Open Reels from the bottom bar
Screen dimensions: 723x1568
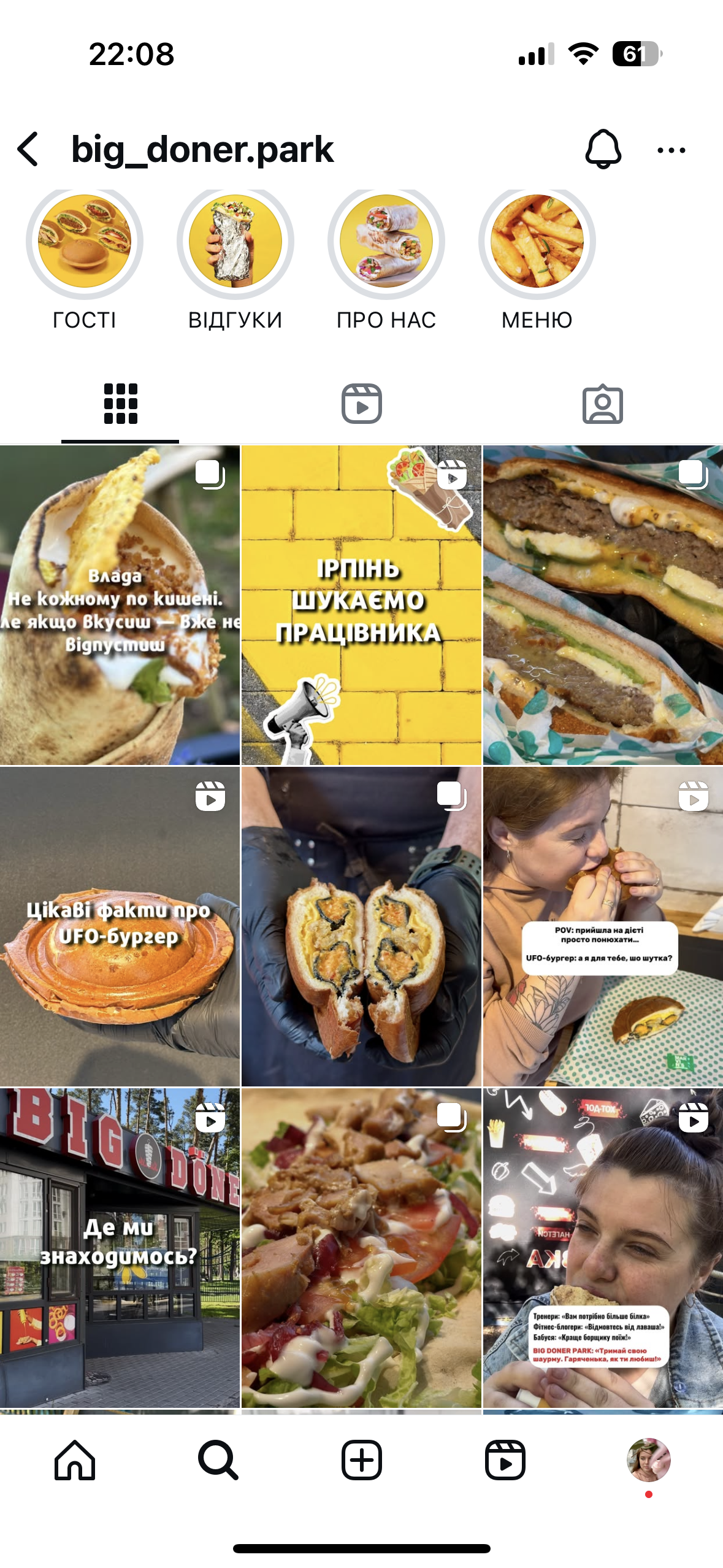[x=505, y=1460]
